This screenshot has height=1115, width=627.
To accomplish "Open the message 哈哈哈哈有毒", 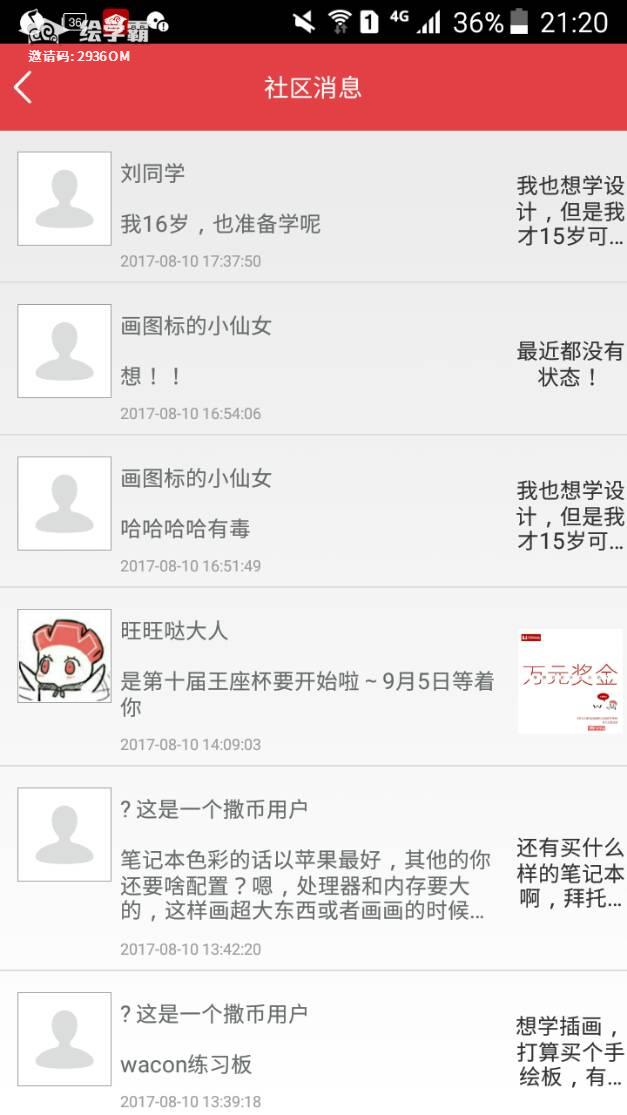I will pos(185,529).
